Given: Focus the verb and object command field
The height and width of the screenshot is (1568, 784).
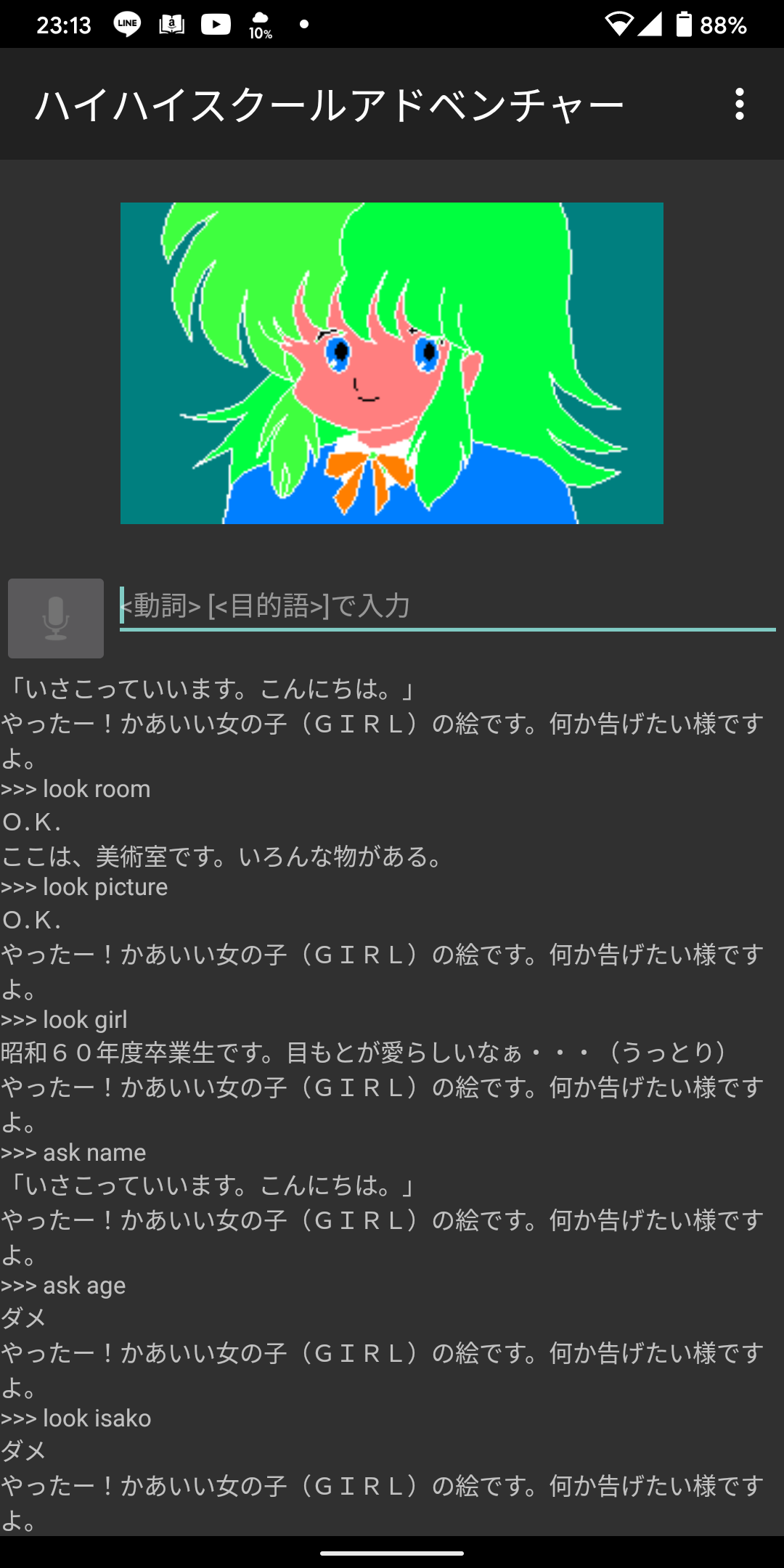Looking at the screenshot, I should point(446,605).
